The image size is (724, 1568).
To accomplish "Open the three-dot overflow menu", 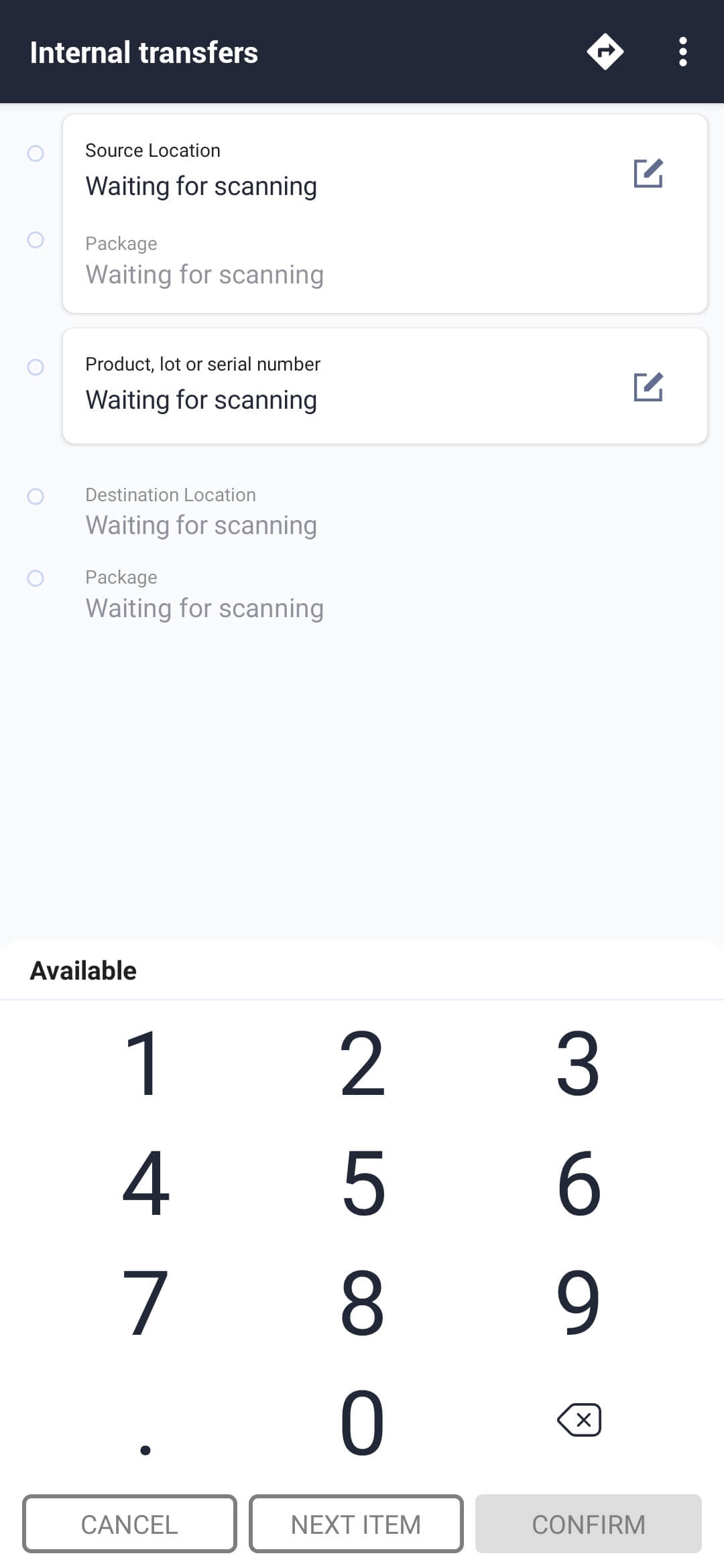I will click(x=682, y=52).
